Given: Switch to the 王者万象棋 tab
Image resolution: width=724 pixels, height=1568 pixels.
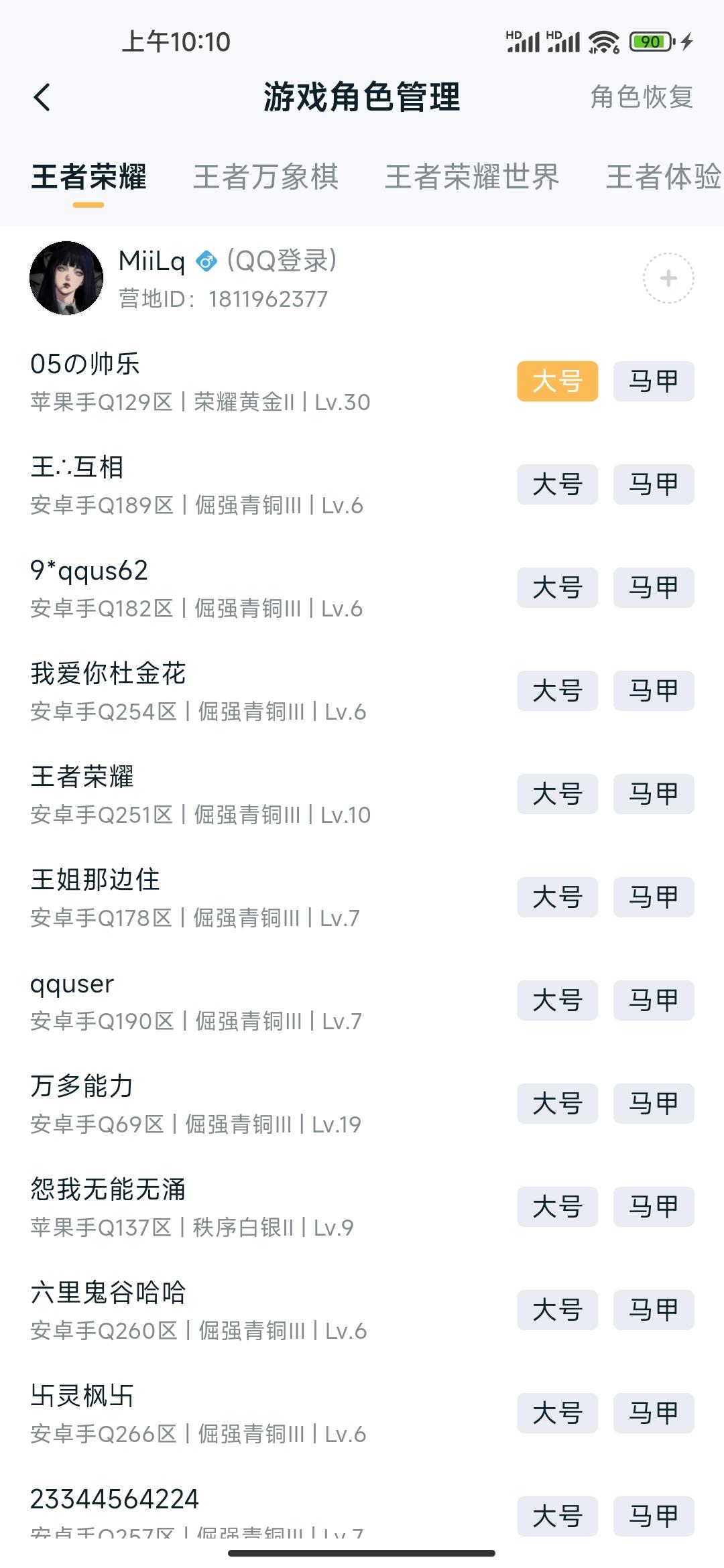Looking at the screenshot, I should click(x=265, y=177).
